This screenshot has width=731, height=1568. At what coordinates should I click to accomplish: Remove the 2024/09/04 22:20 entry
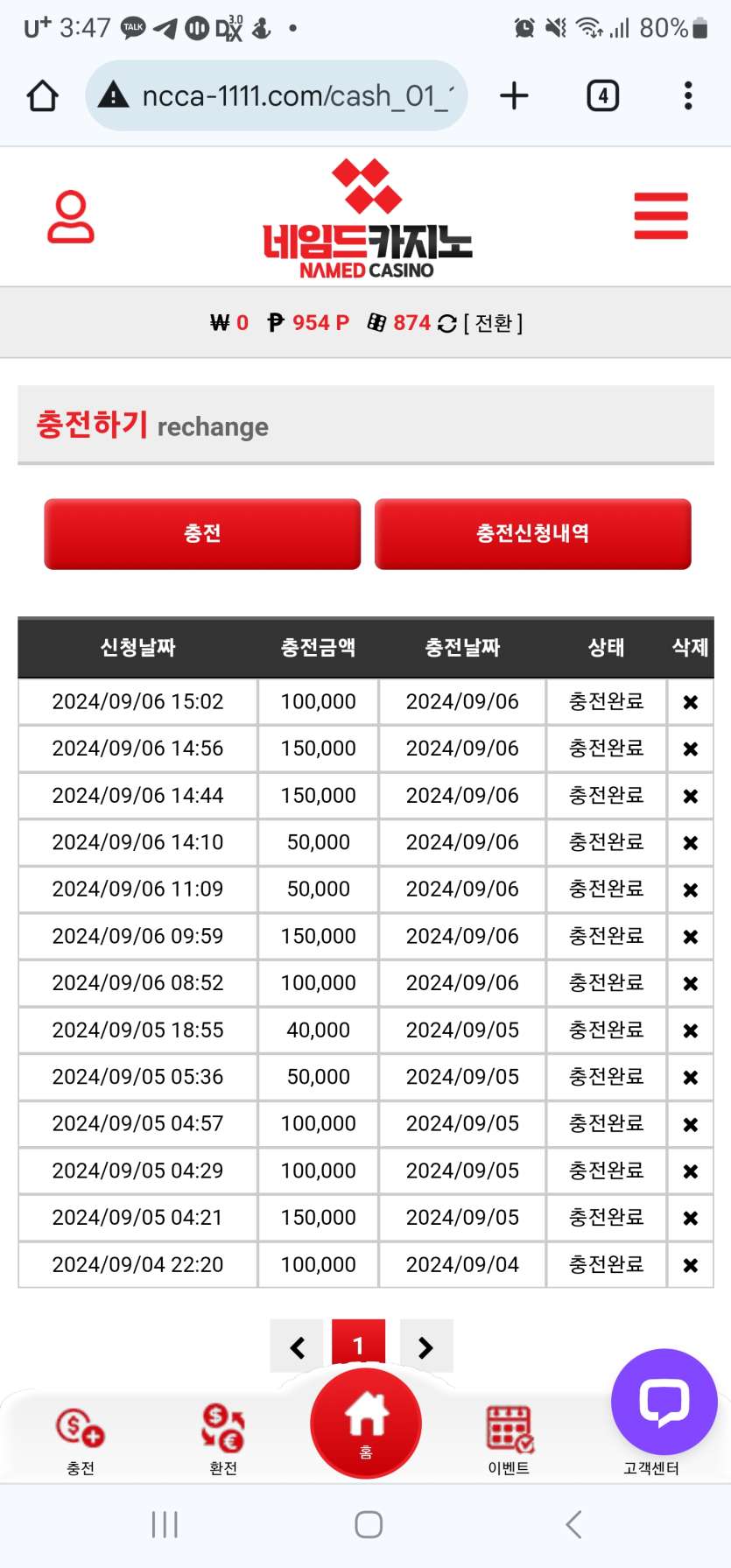(x=690, y=1265)
